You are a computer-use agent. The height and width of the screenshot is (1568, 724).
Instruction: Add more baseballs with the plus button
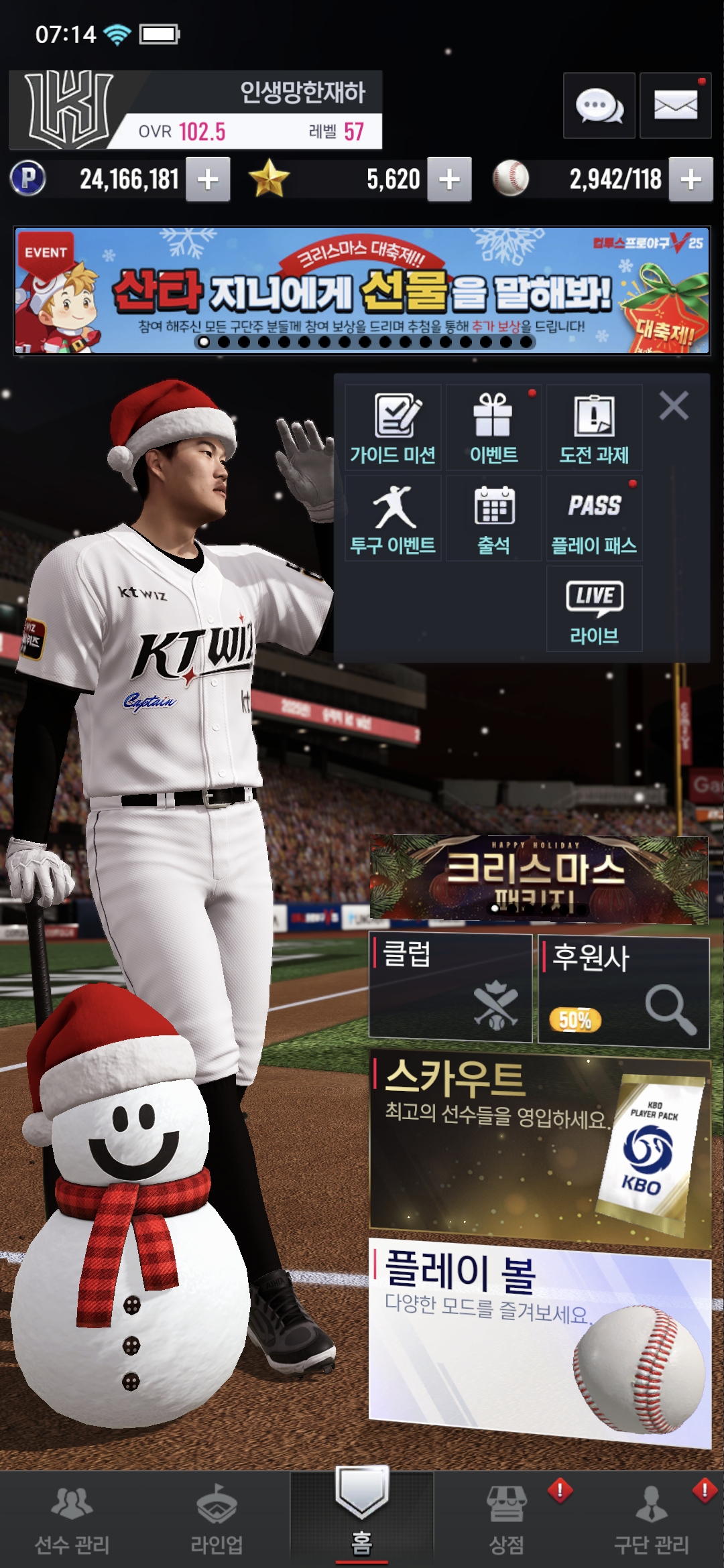point(690,180)
